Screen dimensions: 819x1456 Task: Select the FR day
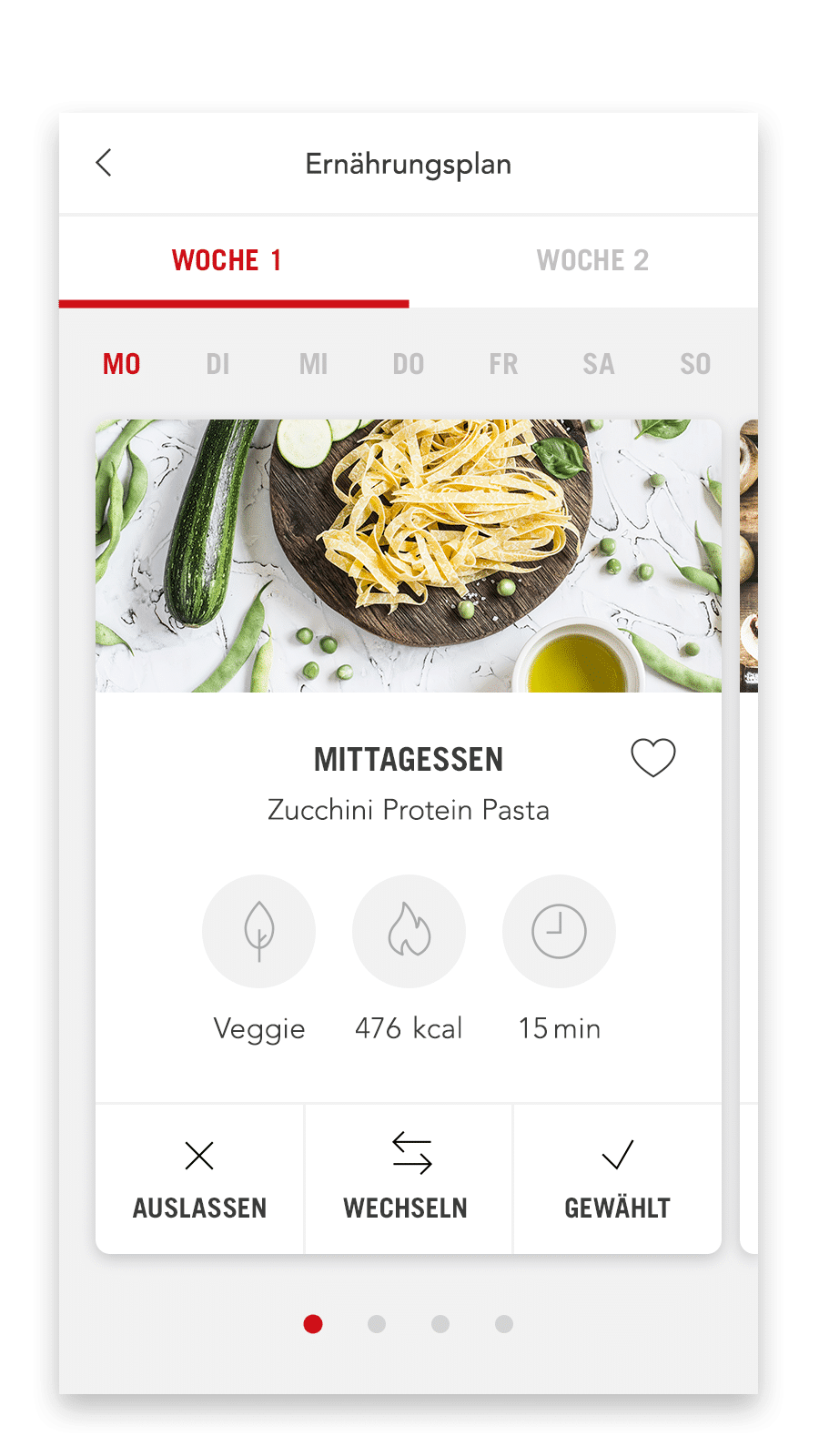(x=503, y=364)
